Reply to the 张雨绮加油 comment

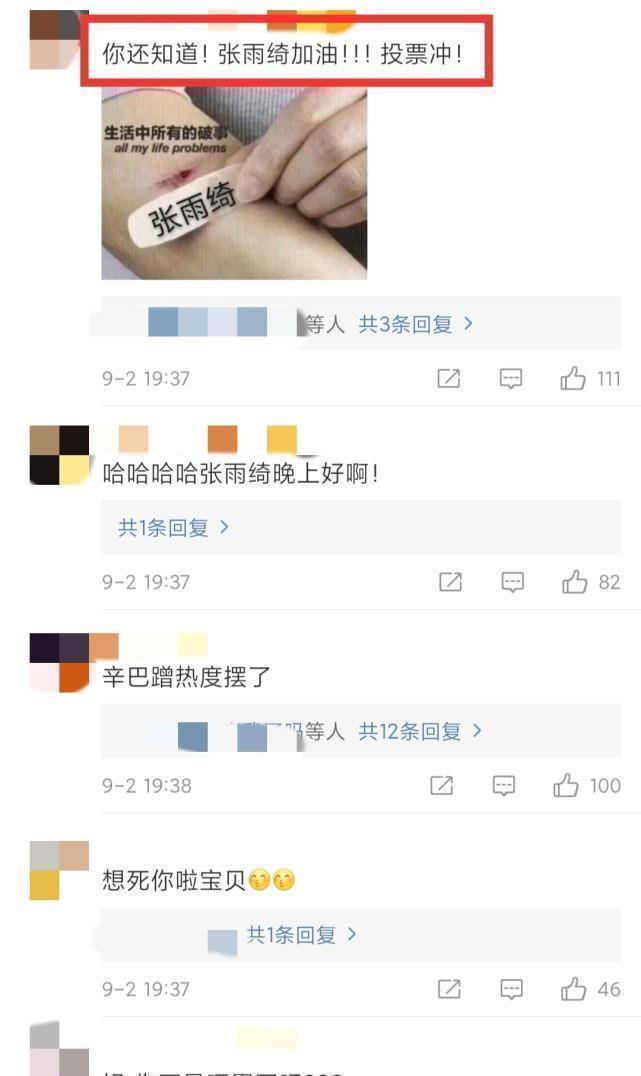tap(511, 379)
